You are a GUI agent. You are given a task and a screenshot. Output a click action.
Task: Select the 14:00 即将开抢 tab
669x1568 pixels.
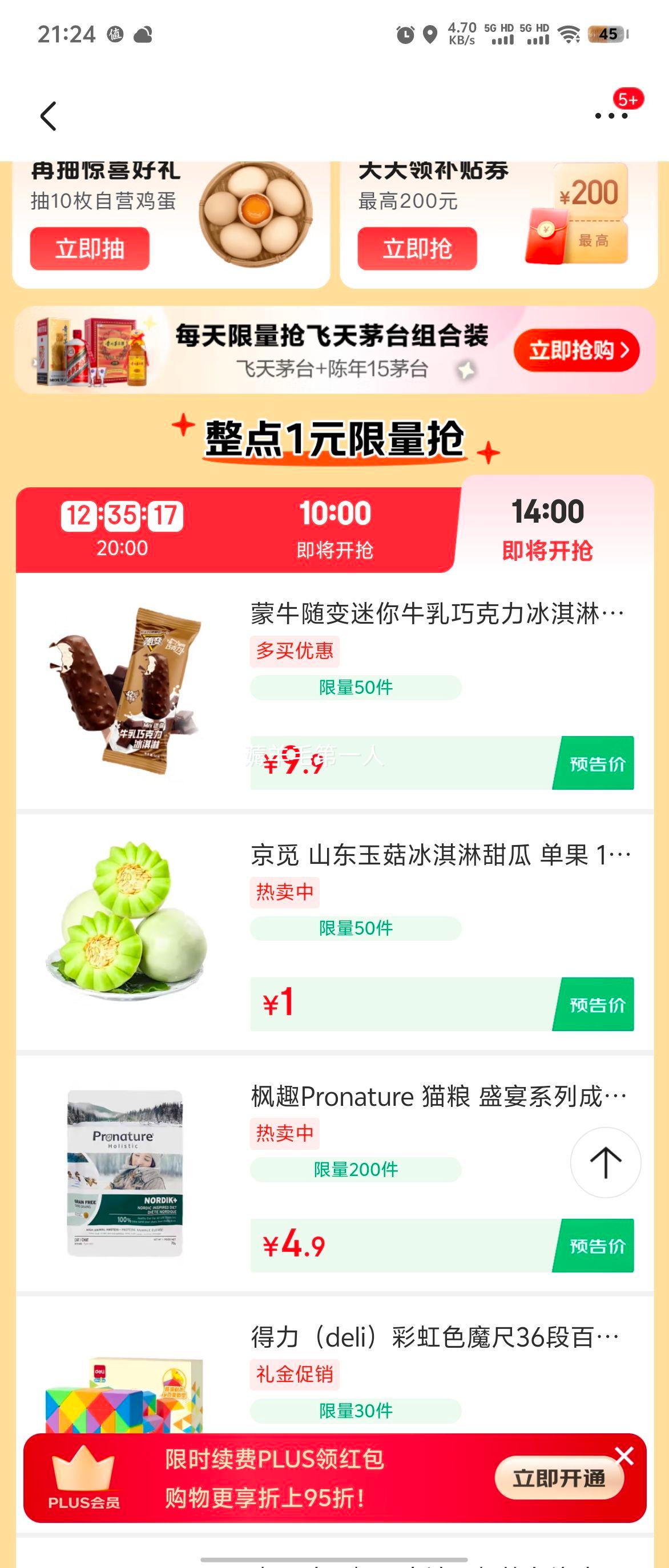coord(547,528)
